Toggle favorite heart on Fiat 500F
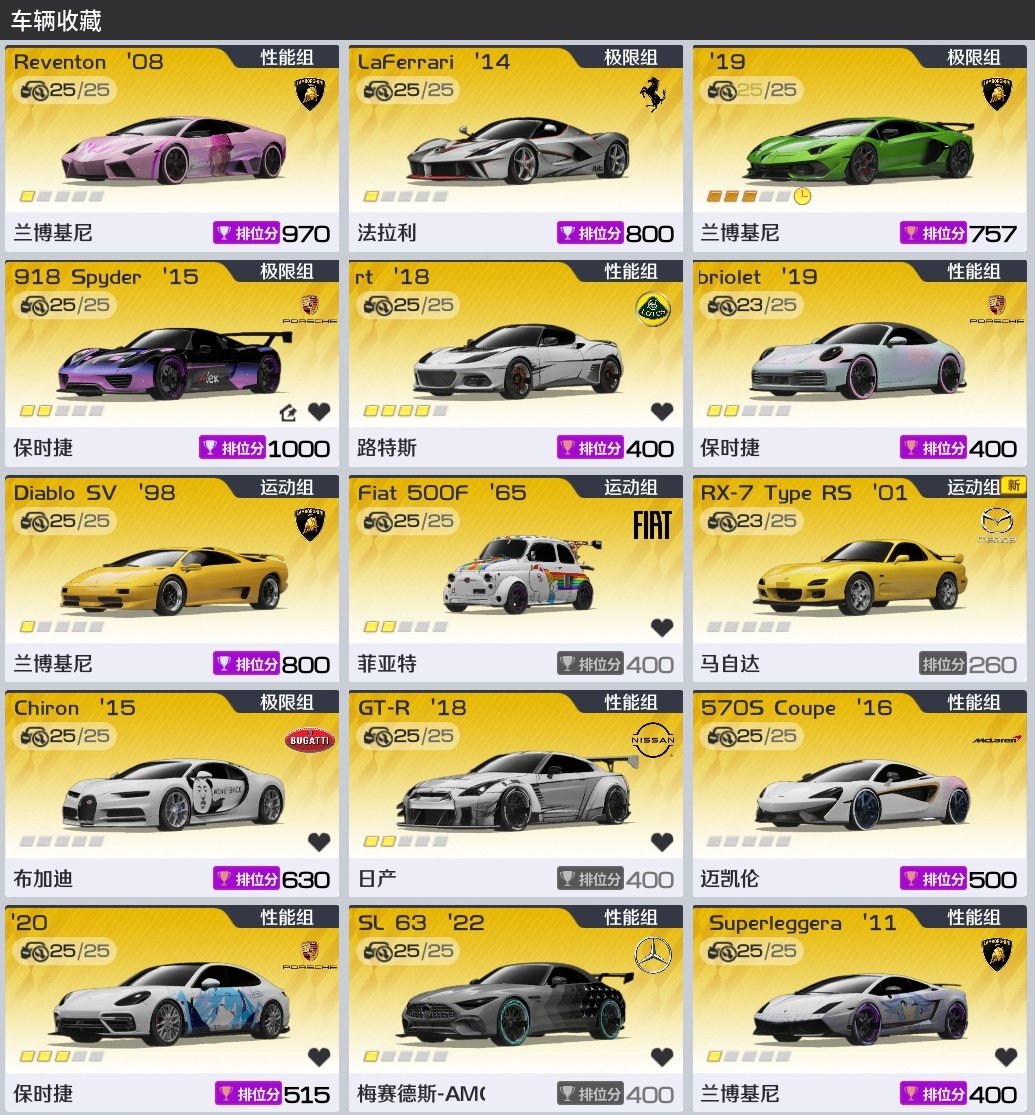The image size is (1035, 1115). (x=662, y=627)
